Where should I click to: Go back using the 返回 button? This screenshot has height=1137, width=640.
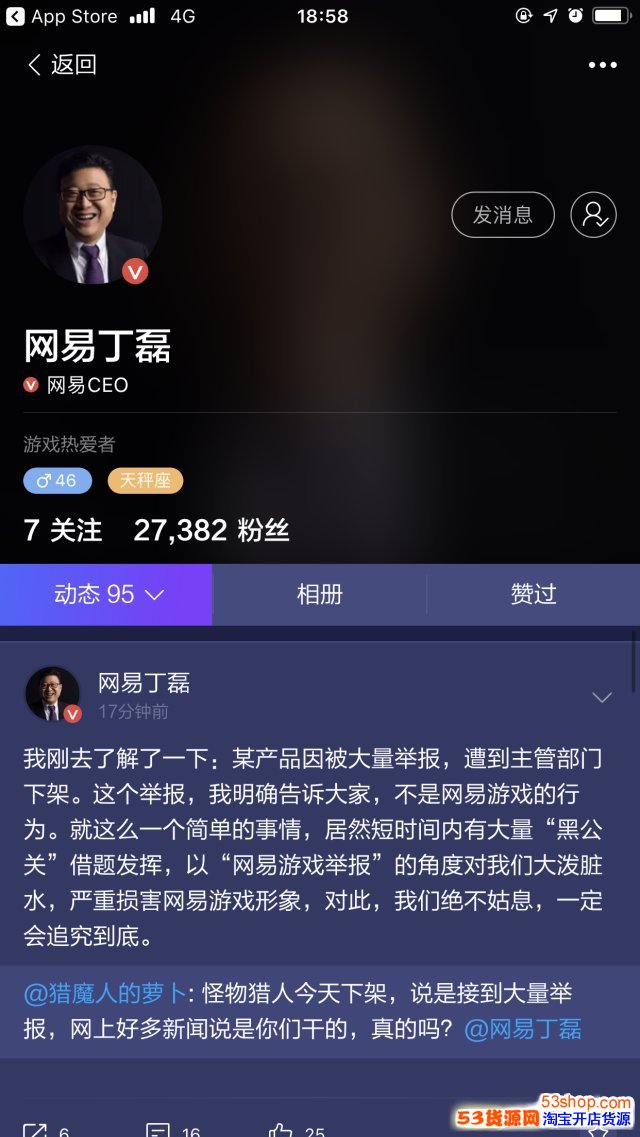click(62, 65)
